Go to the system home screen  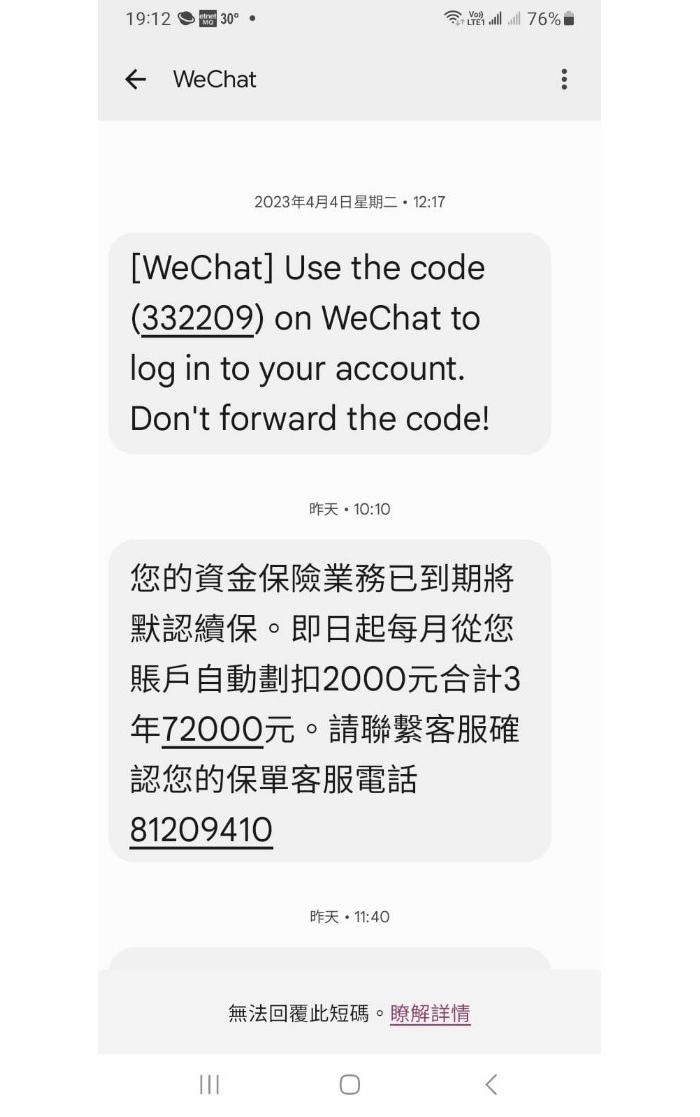click(349, 1085)
